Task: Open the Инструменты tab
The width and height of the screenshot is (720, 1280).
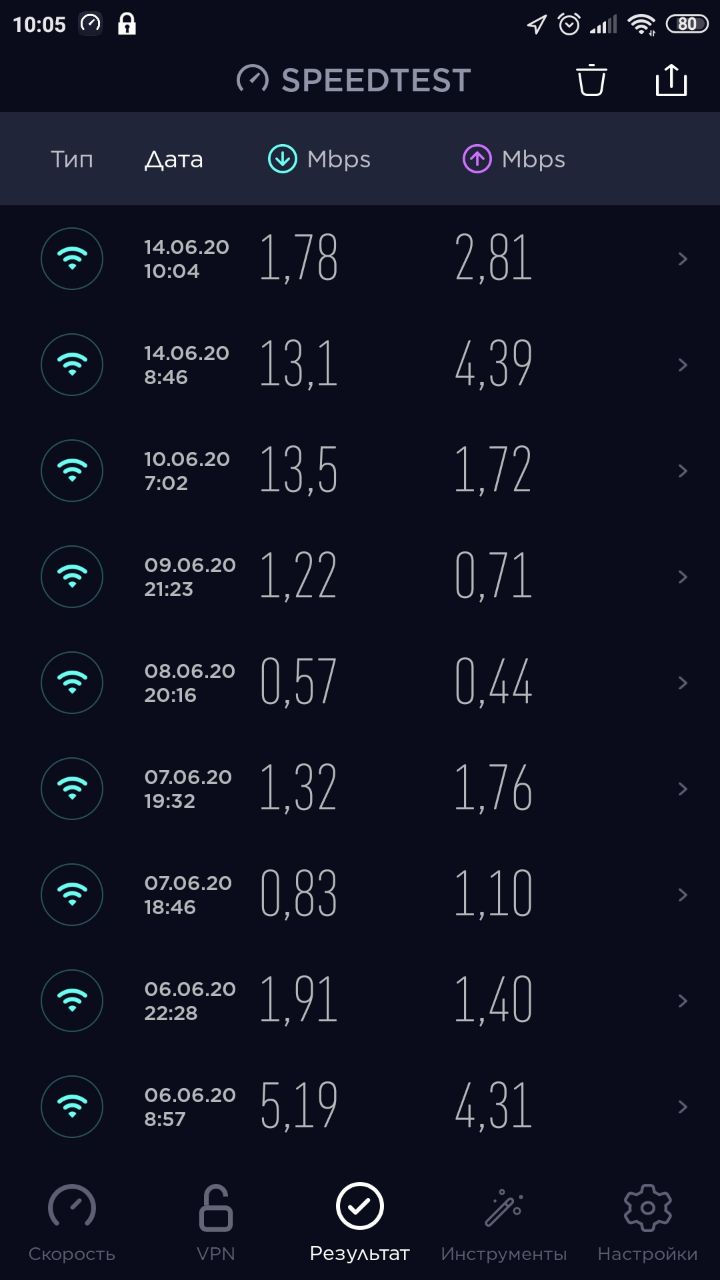Action: [504, 1224]
